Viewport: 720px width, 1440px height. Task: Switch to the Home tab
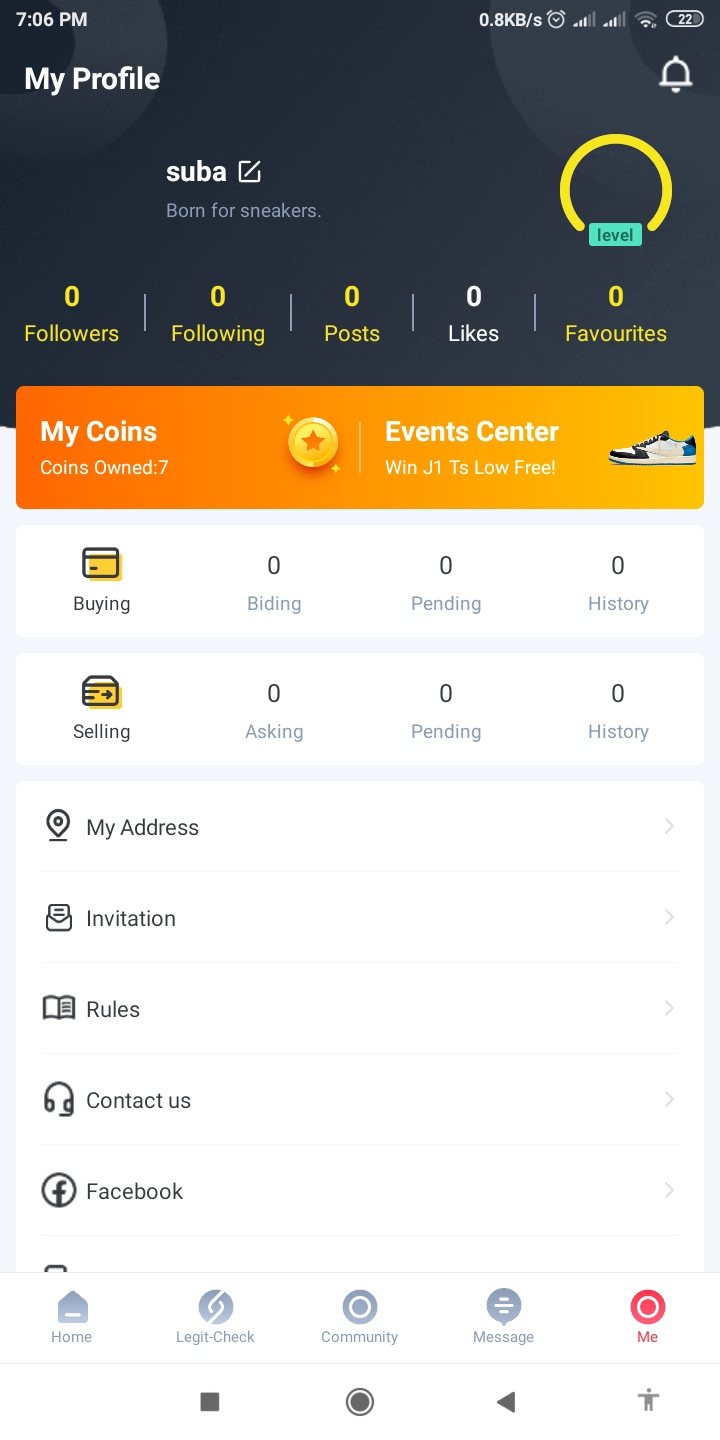pyautogui.click(x=72, y=1317)
